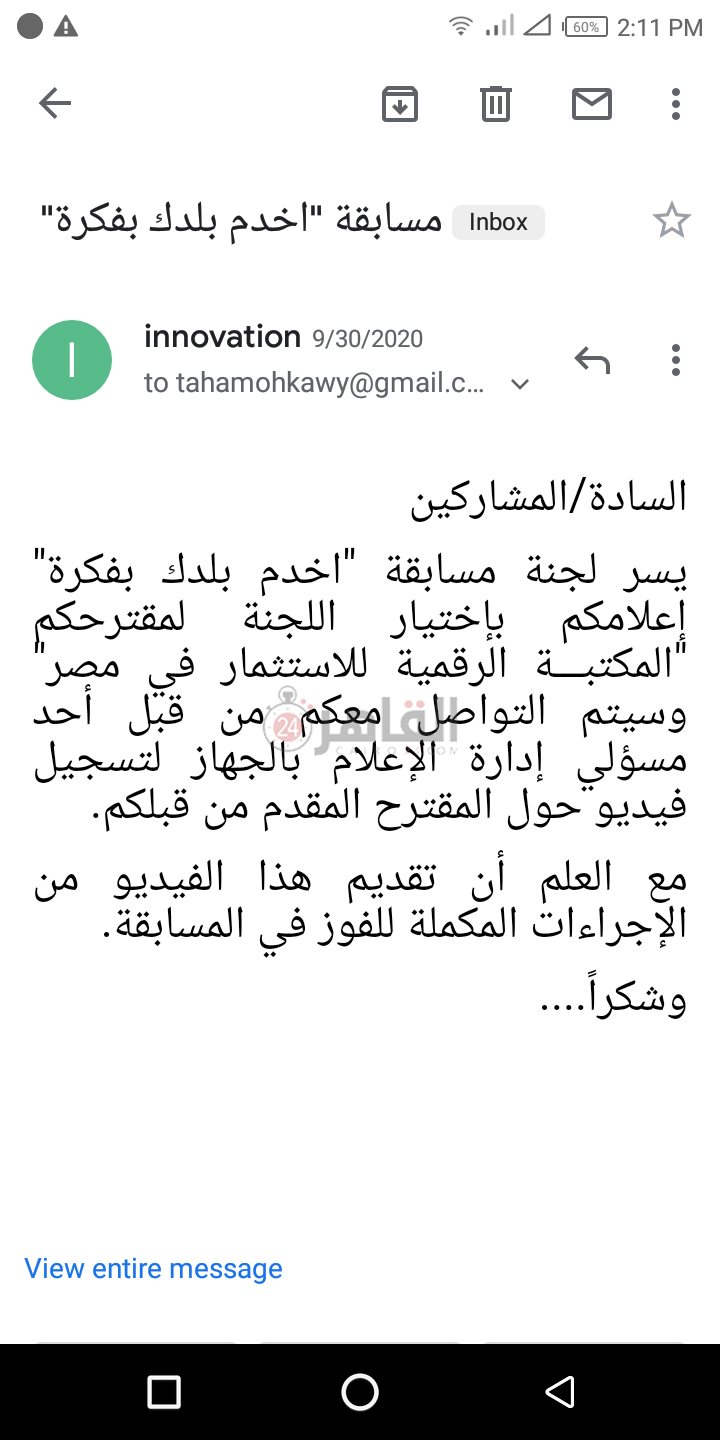720x1440 pixels.
Task: Tap the Inbox label chip
Action: click(498, 222)
